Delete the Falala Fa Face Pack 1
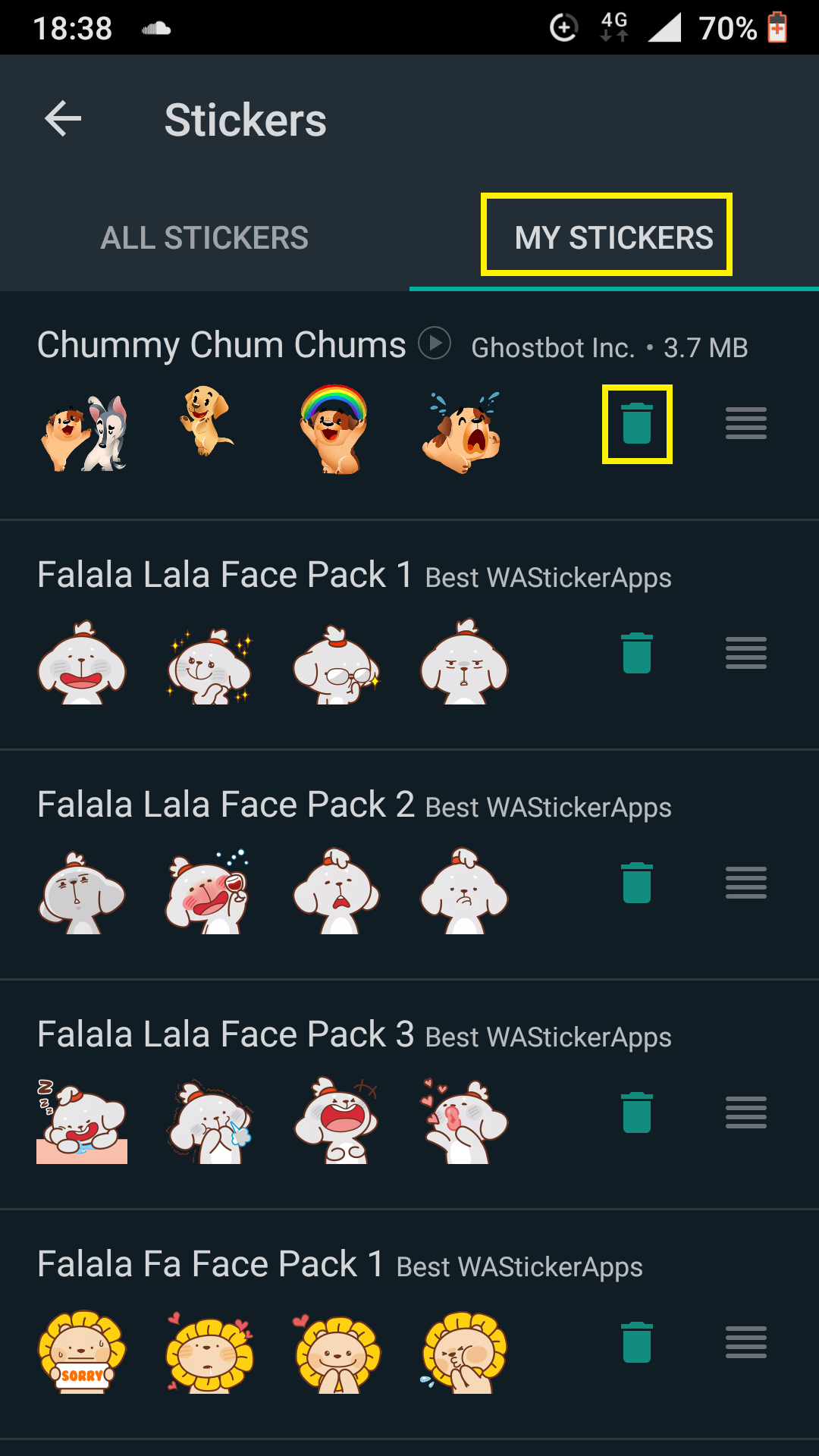 pos(637,1342)
